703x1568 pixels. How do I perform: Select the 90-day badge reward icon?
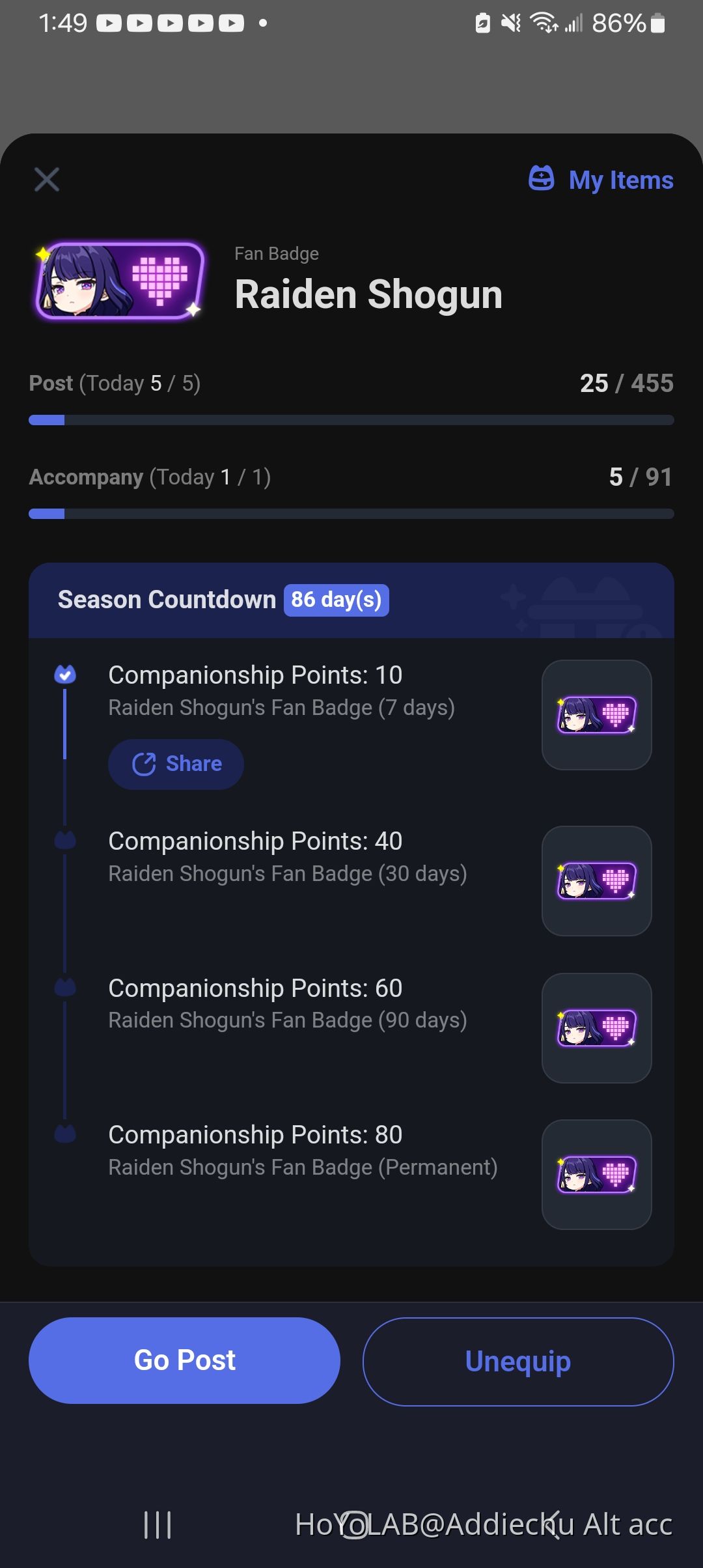[596, 1028]
